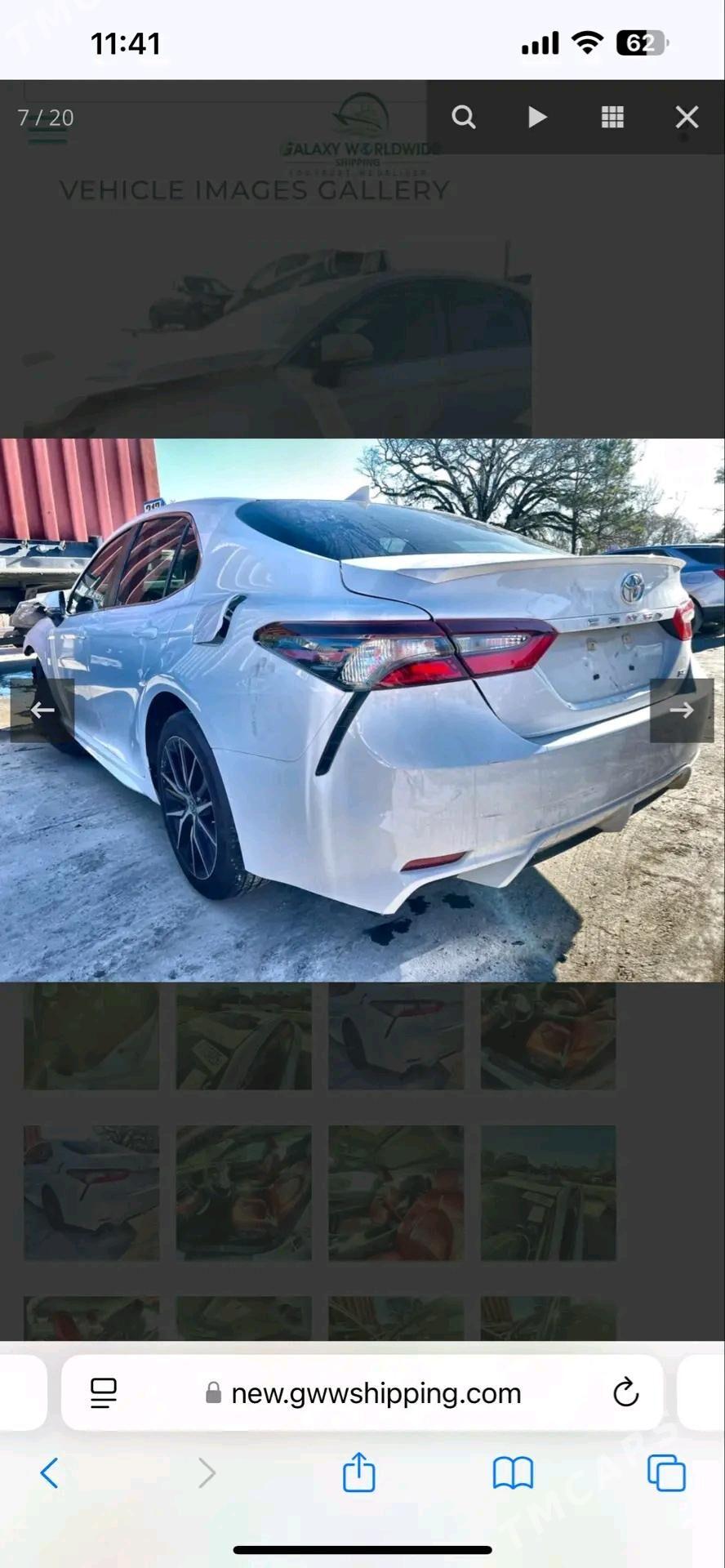Show the thumbnail grid view
The image size is (725, 1568).
tap(612, 118)
